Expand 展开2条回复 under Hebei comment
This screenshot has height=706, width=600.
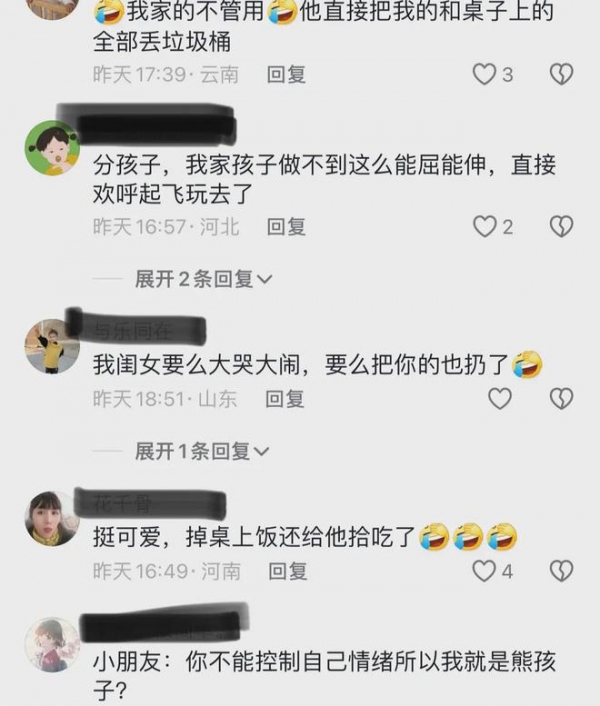tap(204, 280)
